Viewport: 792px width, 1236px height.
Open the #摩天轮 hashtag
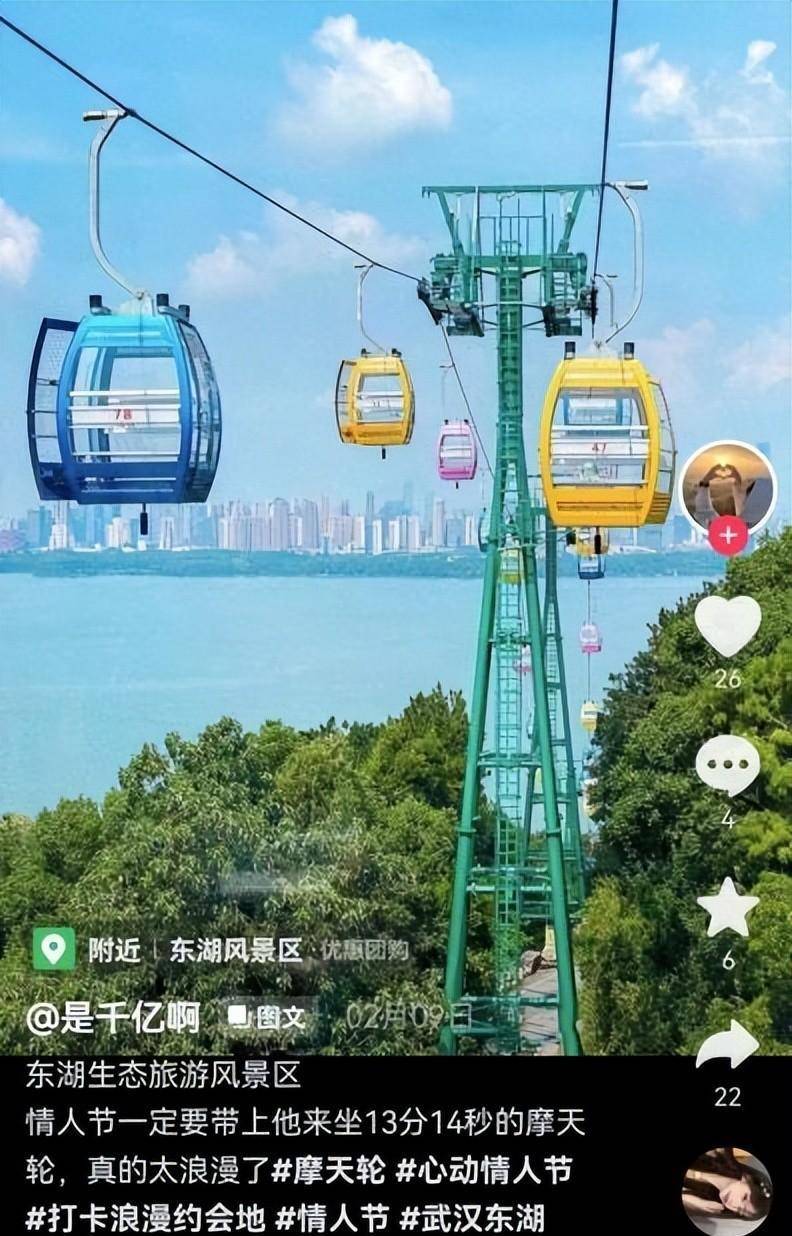click(x=329, y=1170)
